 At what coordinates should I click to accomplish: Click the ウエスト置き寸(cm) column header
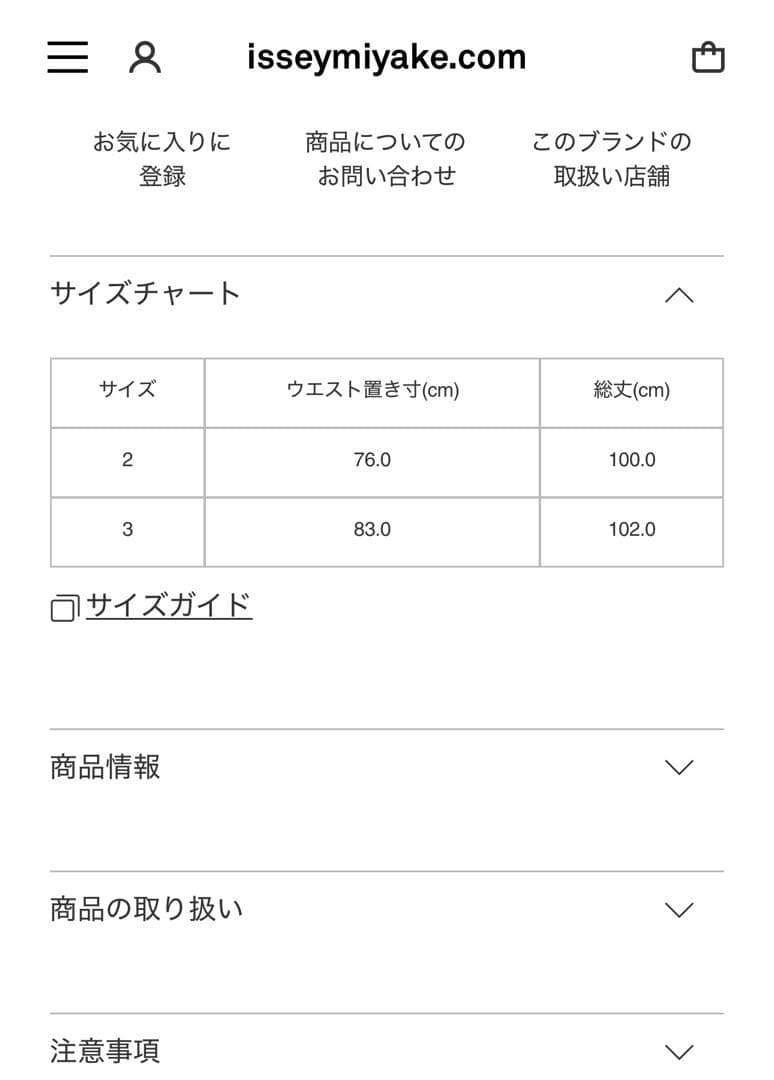[x=371, y=392]
